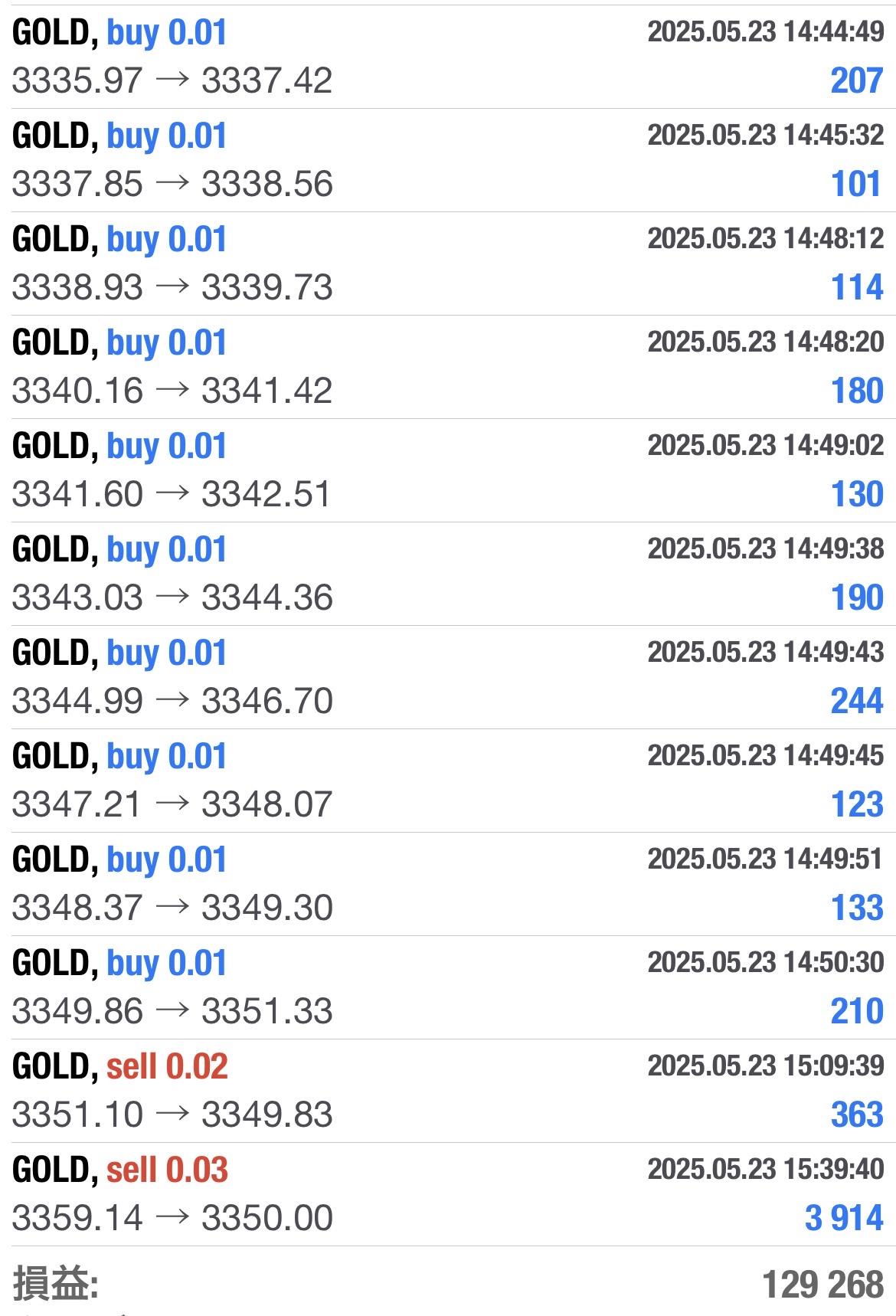Open the GOLD sell 0.02 trade
The height and width of the screenshot is (1316, 896).
(448, 1091)
